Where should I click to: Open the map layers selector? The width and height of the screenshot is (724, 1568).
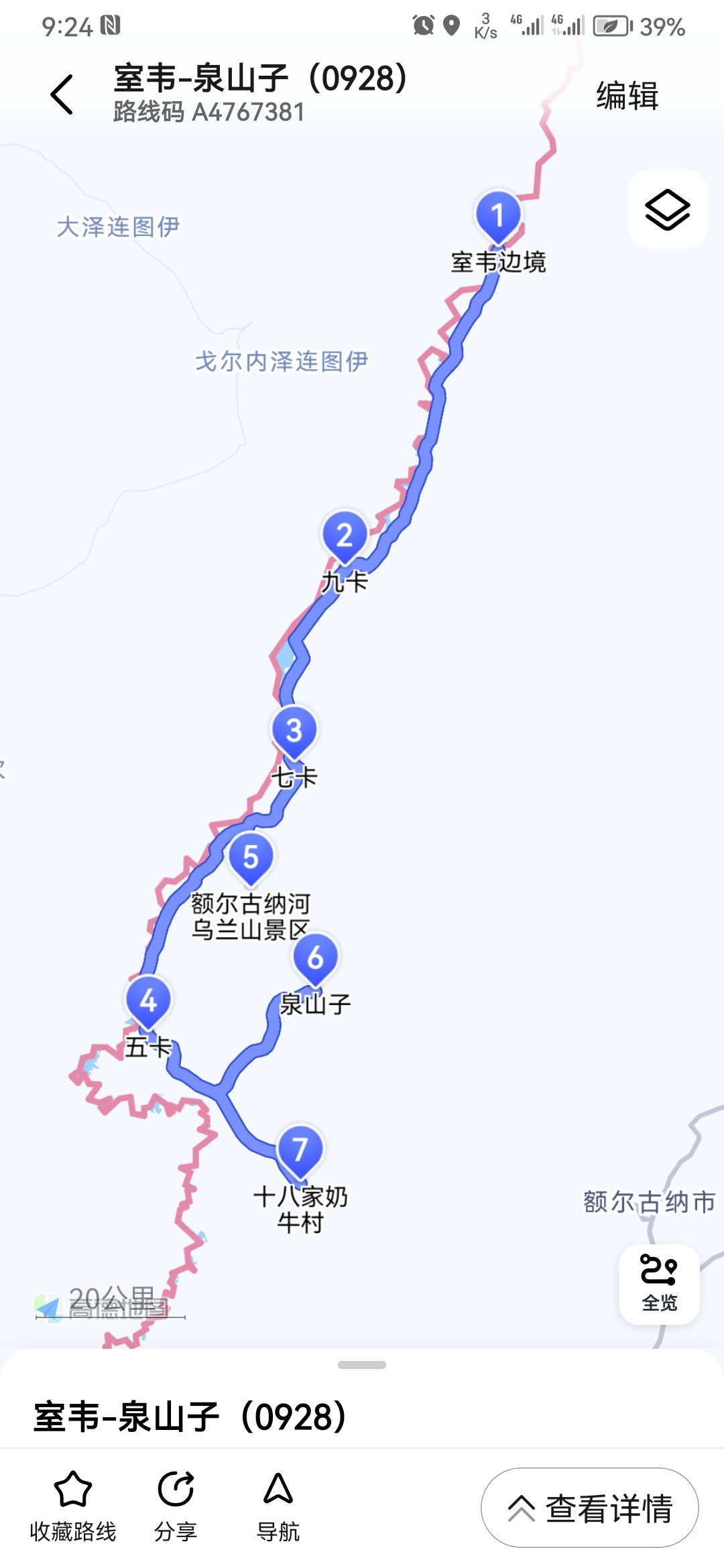click(x=667, y=210)
